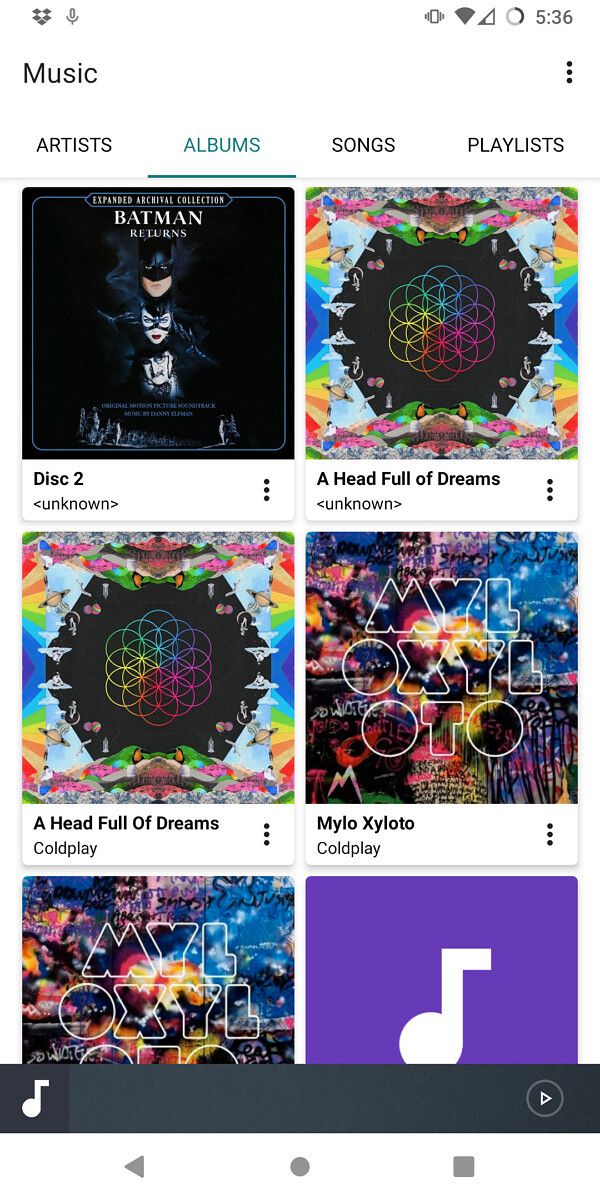Viewport: 600px width, 1200px height.
Task: Show options for Coldplay's A Head Full Of Dreams
Action: pyautogui.click(x=266, y=834)
